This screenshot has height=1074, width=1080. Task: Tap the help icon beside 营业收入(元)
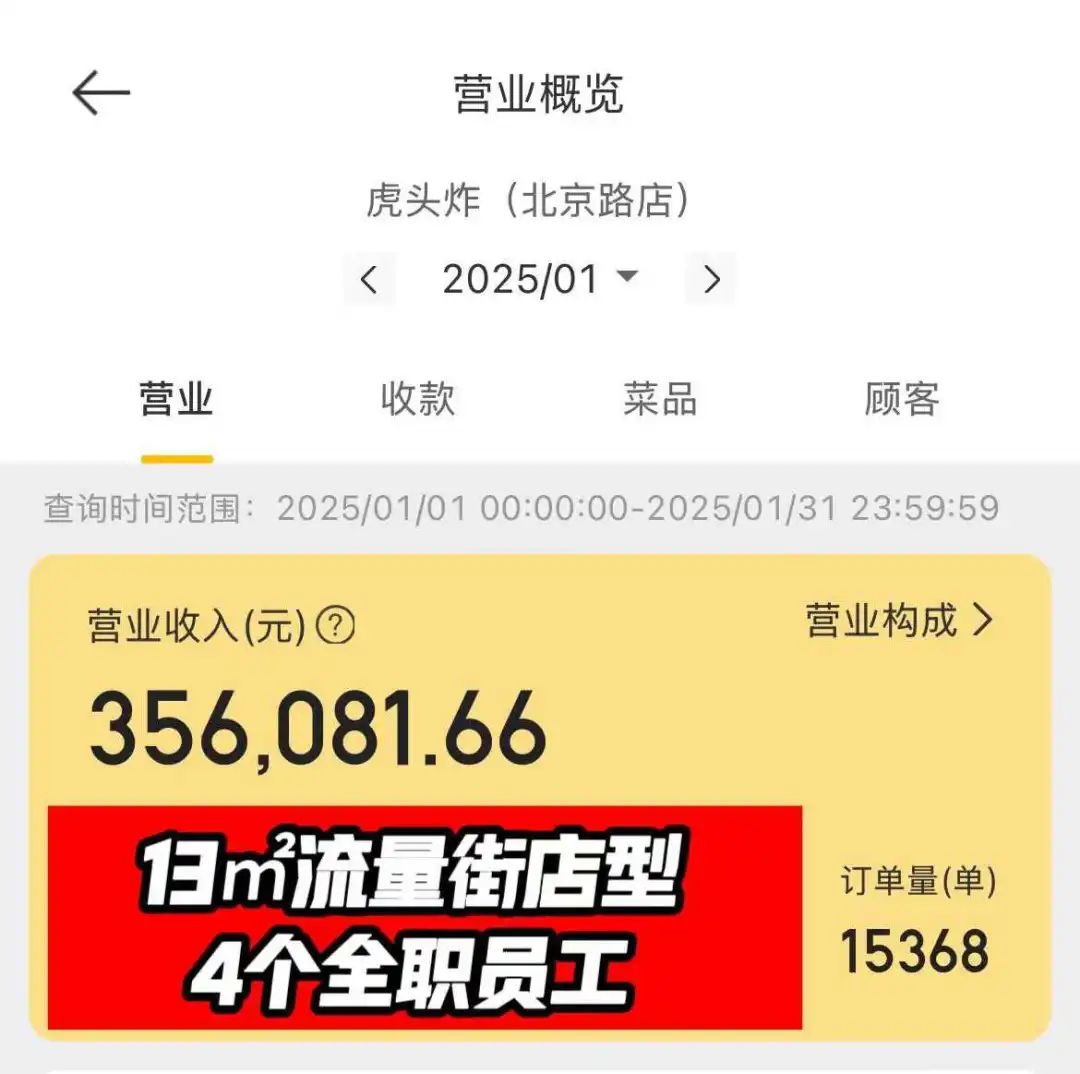click(x=336, y=627)
